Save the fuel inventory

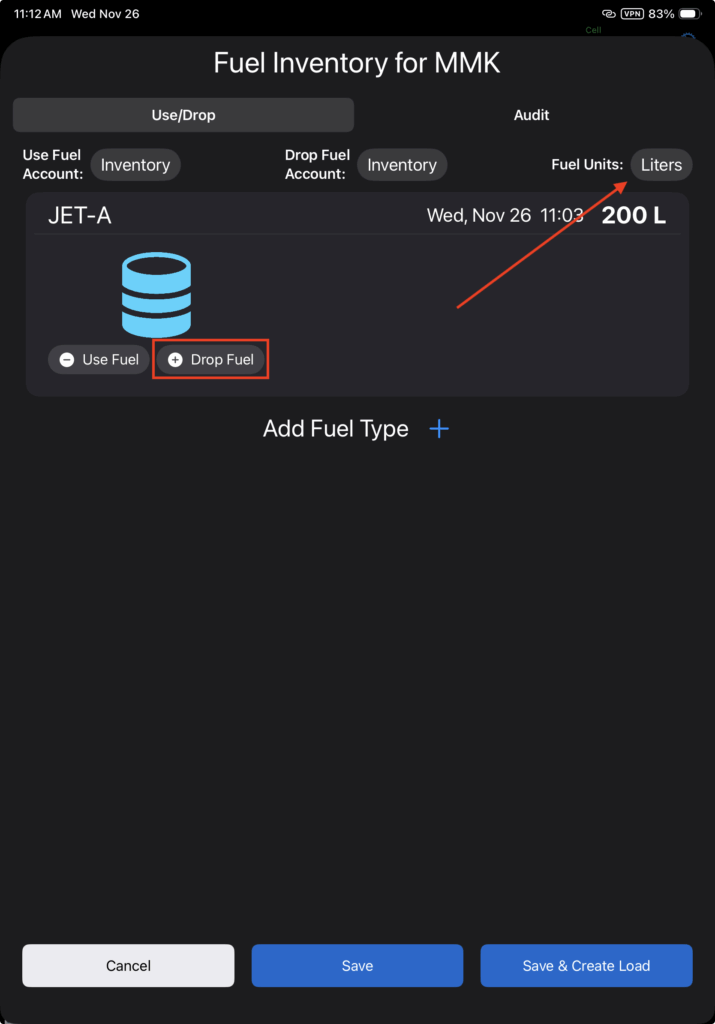click(x=357, y=966)
